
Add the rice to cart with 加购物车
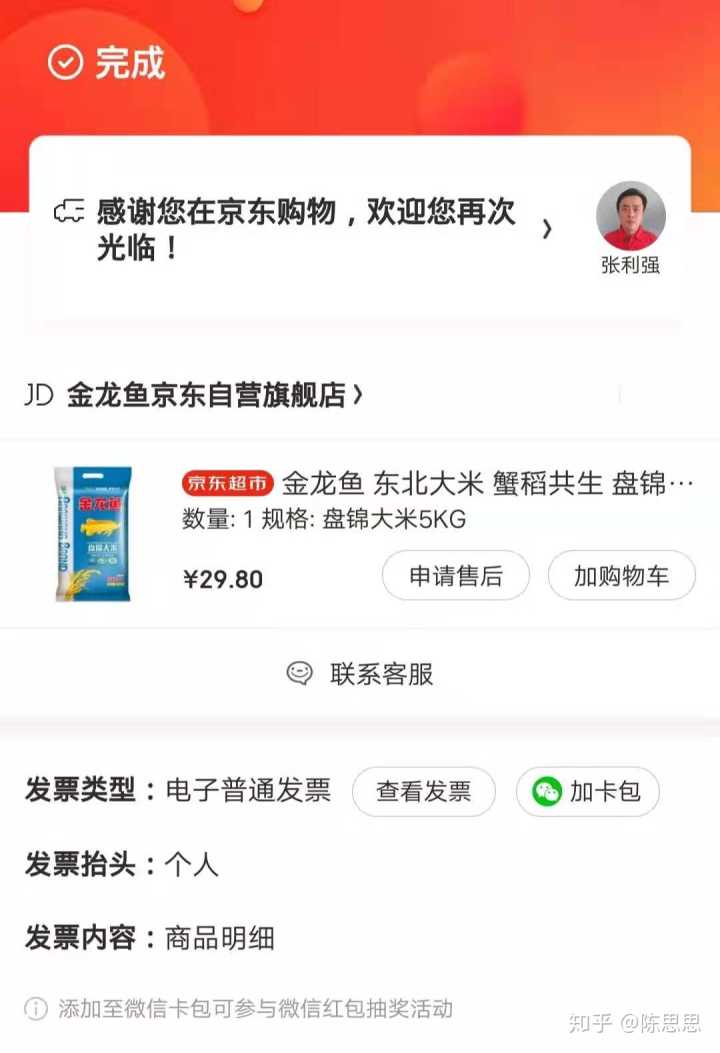click(x=621, y=575)
